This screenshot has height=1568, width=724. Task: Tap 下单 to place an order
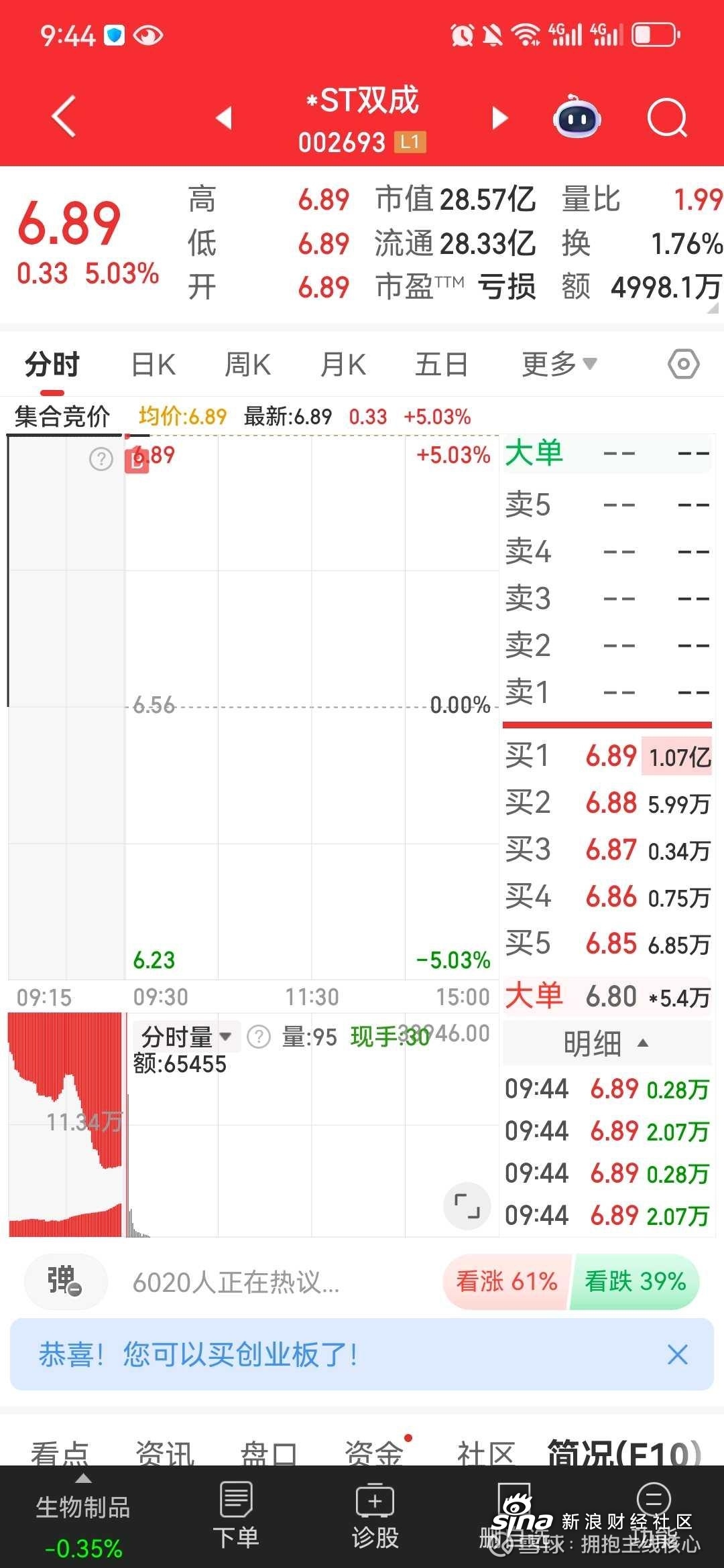236,1515
